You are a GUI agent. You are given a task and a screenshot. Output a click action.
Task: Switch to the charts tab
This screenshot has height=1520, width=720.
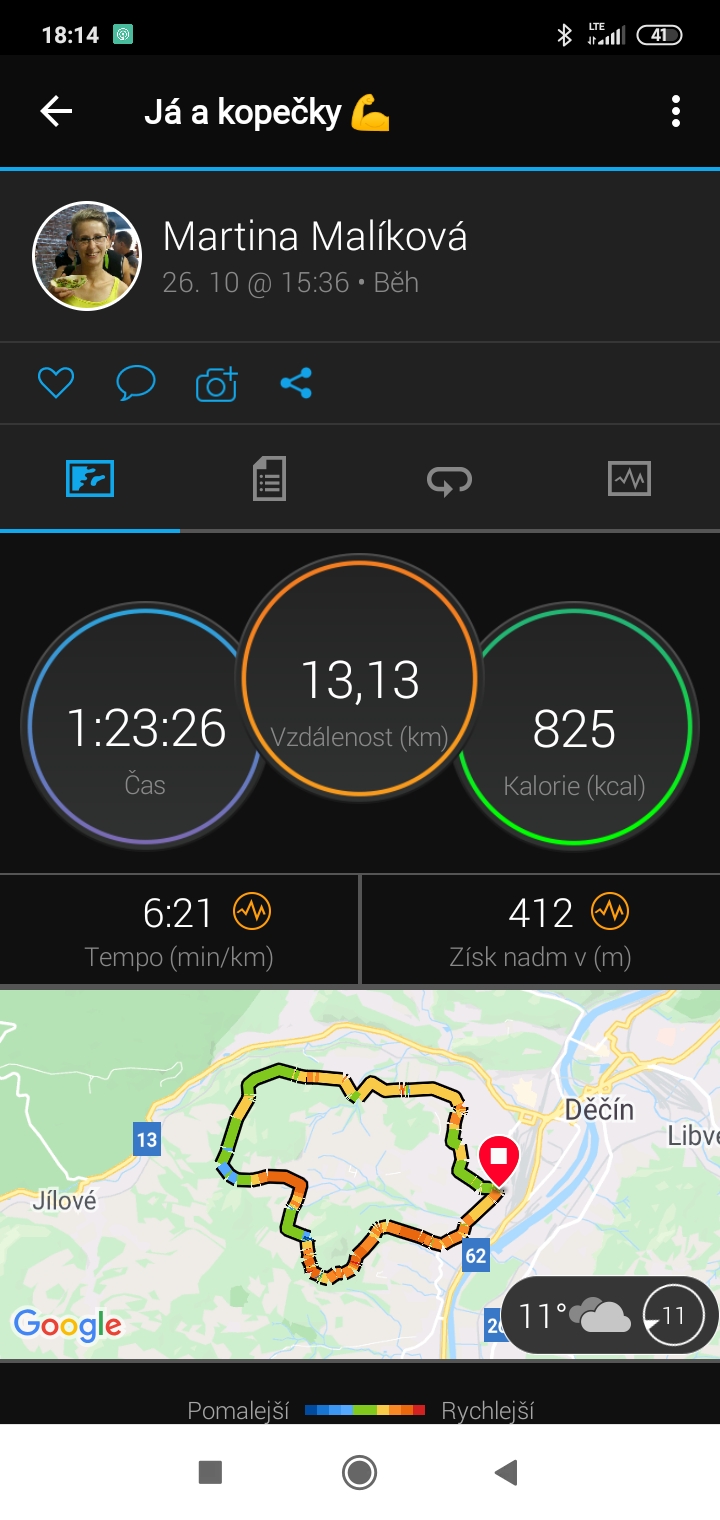click(629, 479)
